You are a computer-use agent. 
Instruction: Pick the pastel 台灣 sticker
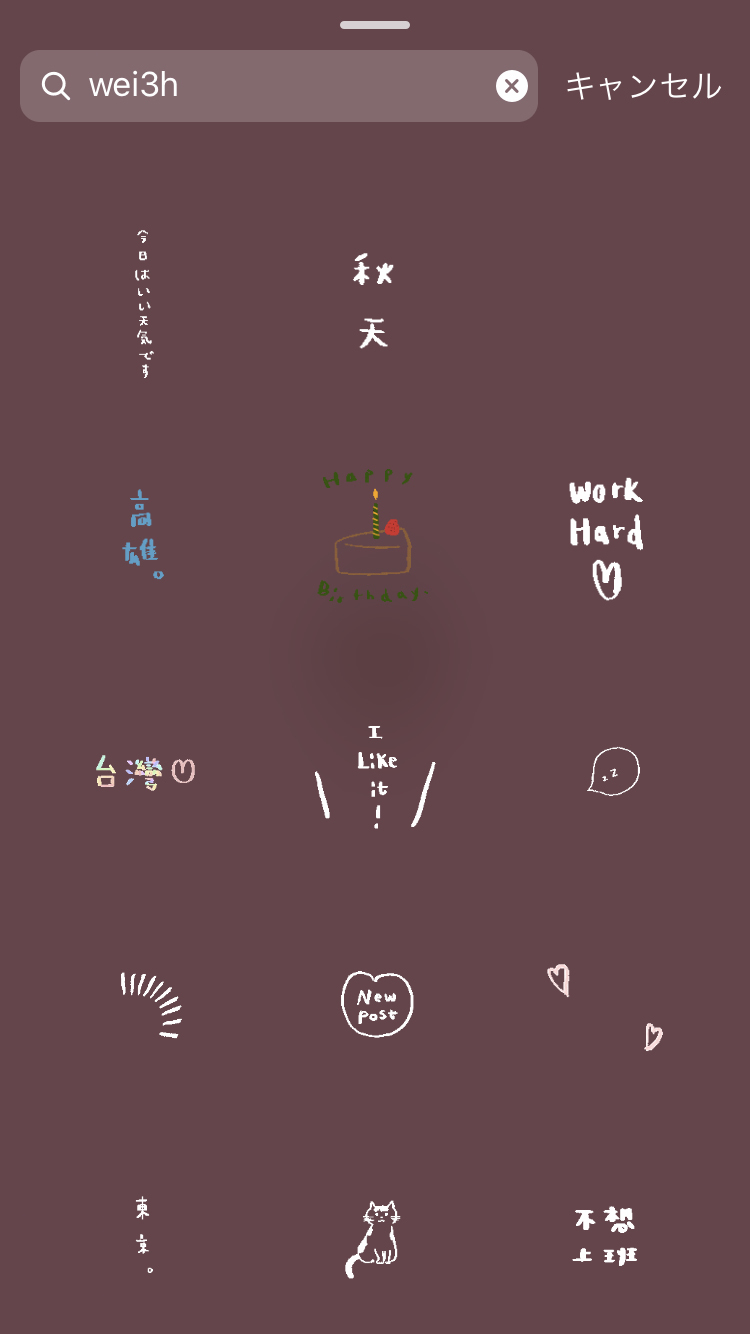(144, 771)
